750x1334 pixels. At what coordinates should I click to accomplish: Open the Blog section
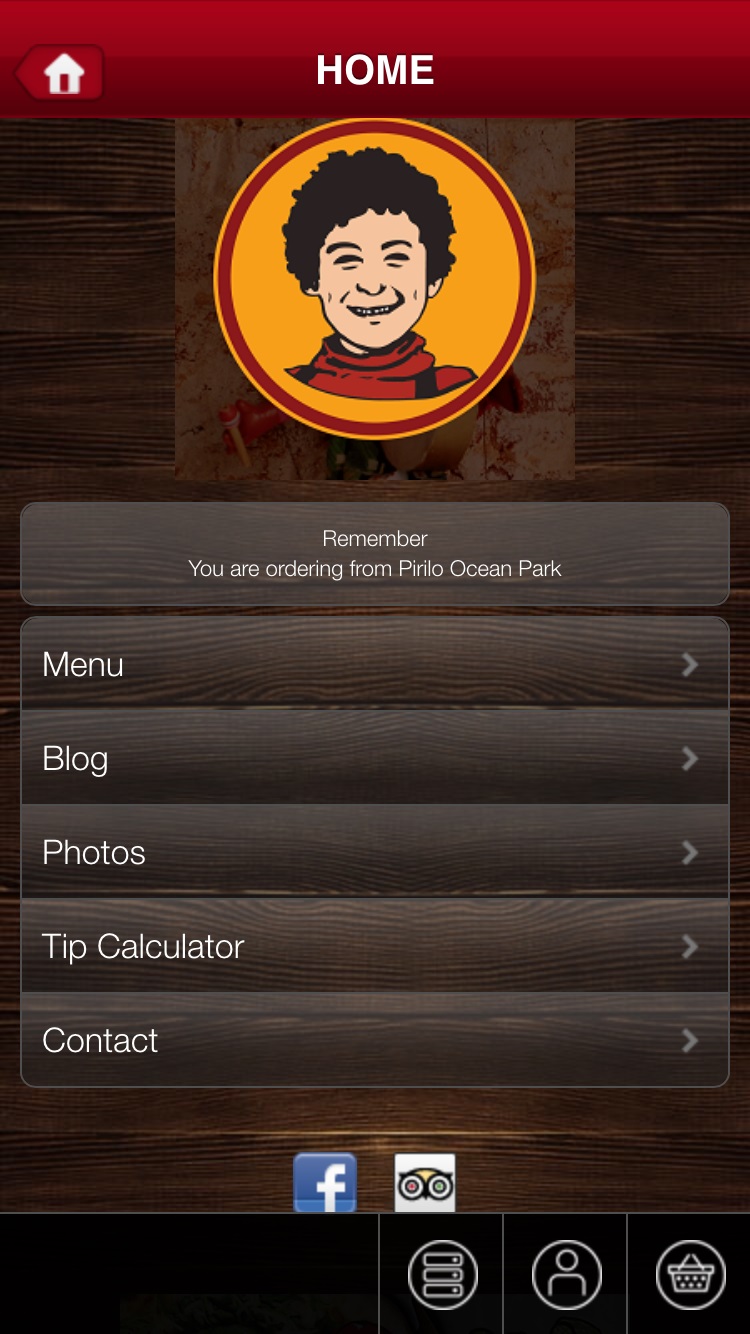(x=374, y=758)
